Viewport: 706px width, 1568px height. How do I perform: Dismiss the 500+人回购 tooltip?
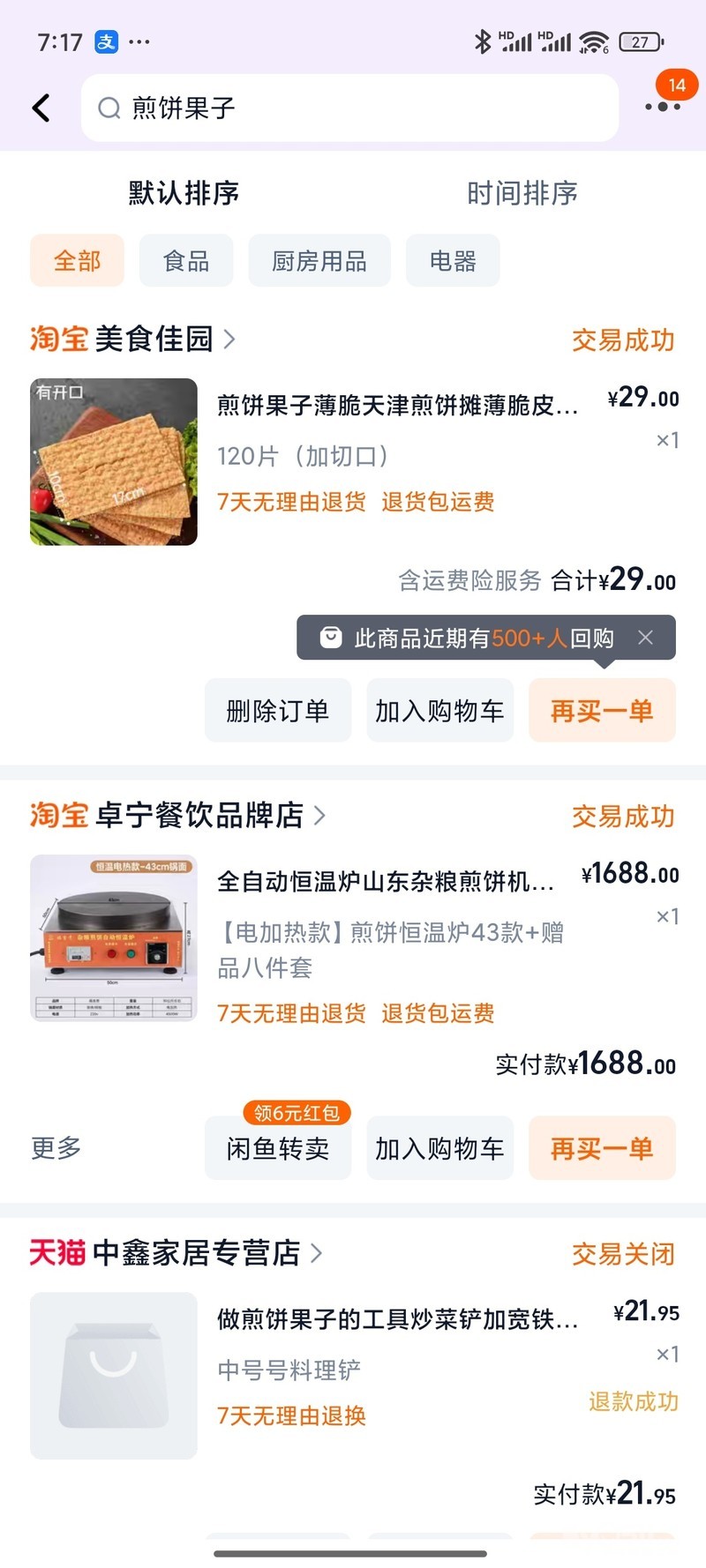point(646,638)
